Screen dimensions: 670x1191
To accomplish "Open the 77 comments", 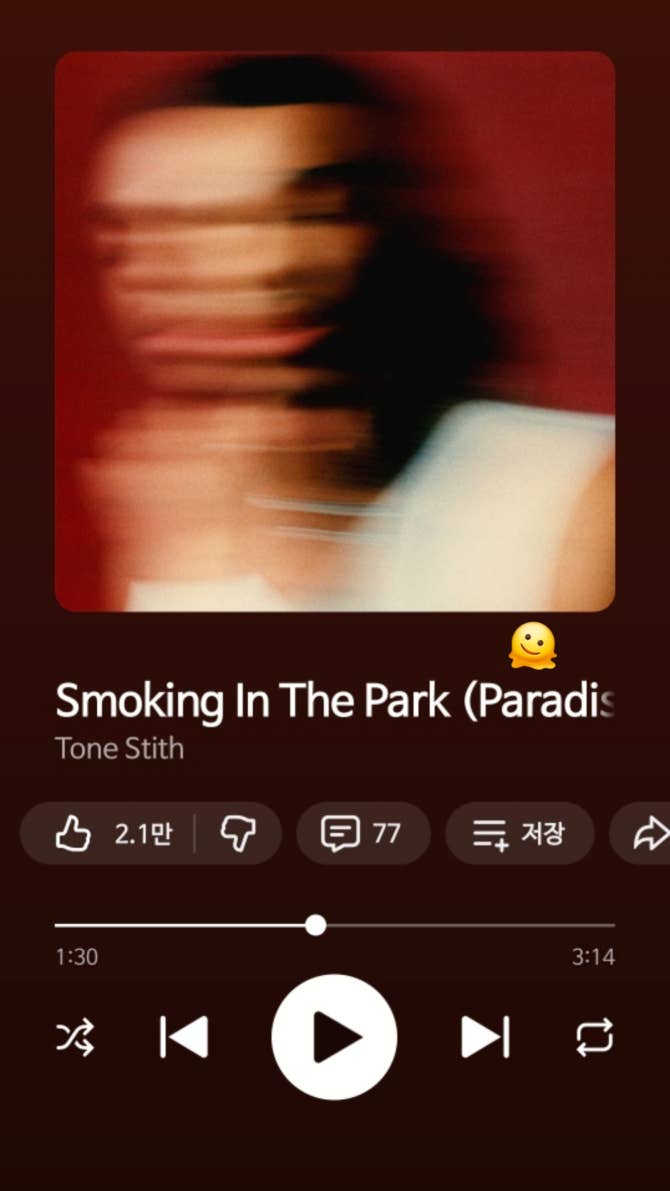I will point(362,833).
